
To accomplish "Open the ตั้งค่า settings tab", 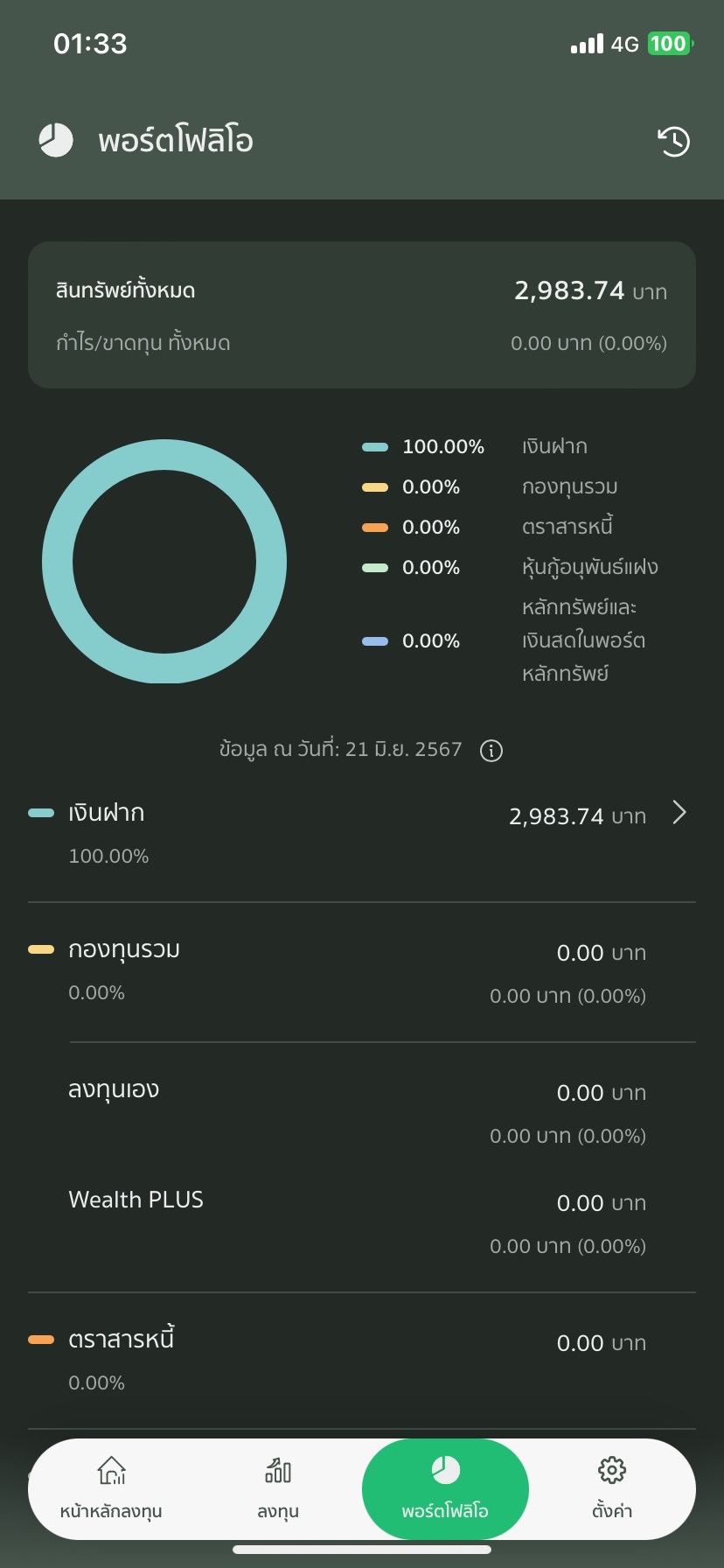I will coord(612,1488).
